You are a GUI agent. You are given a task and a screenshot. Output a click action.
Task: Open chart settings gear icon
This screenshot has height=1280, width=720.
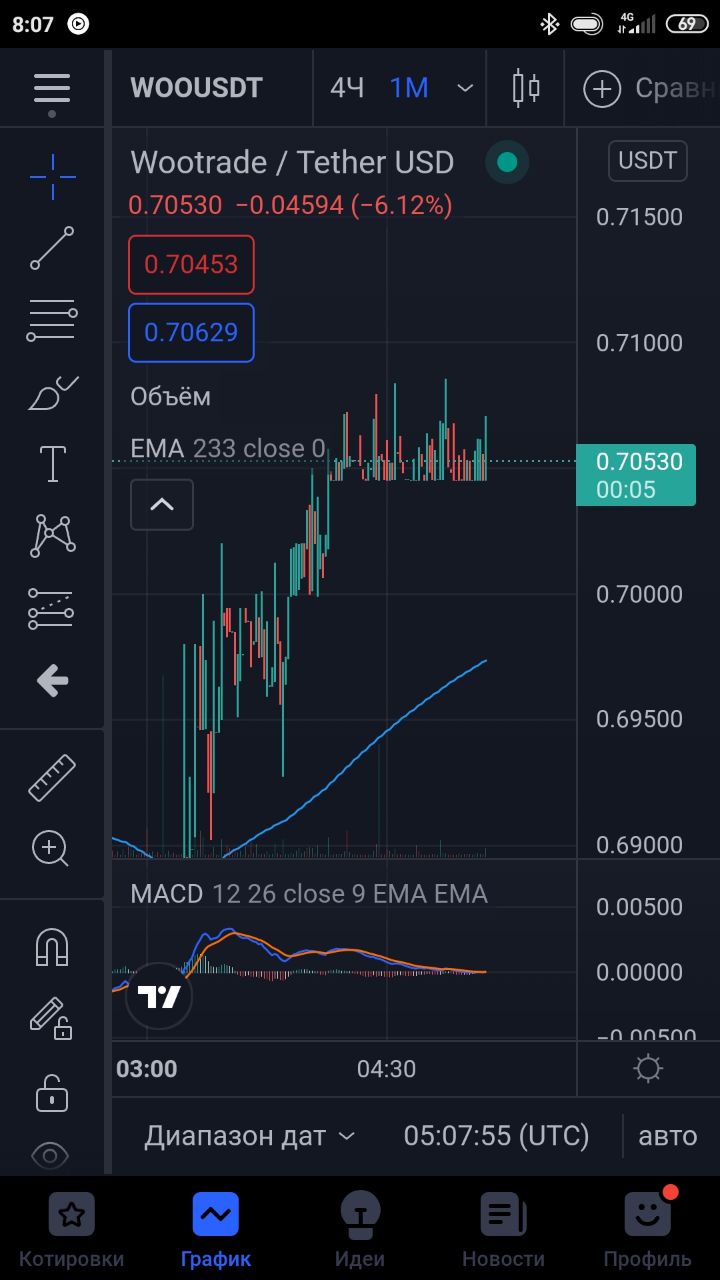point(648,1068)
